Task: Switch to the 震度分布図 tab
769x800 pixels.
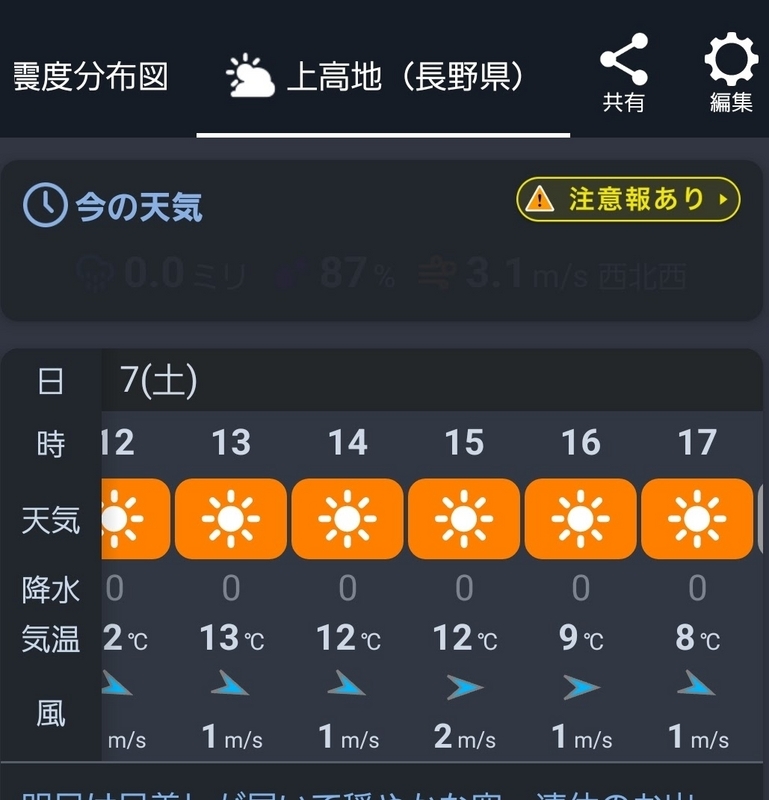Action: (90, 77)
